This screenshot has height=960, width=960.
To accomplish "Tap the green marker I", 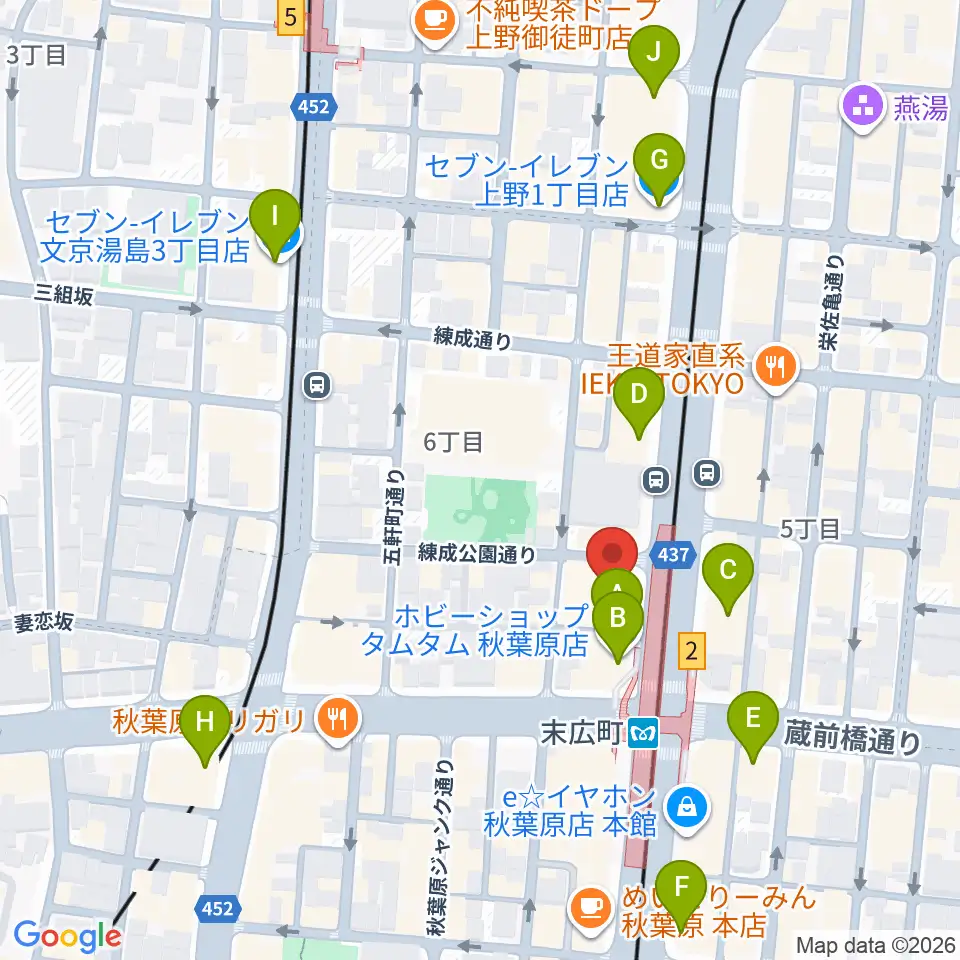I will [275, 226].
